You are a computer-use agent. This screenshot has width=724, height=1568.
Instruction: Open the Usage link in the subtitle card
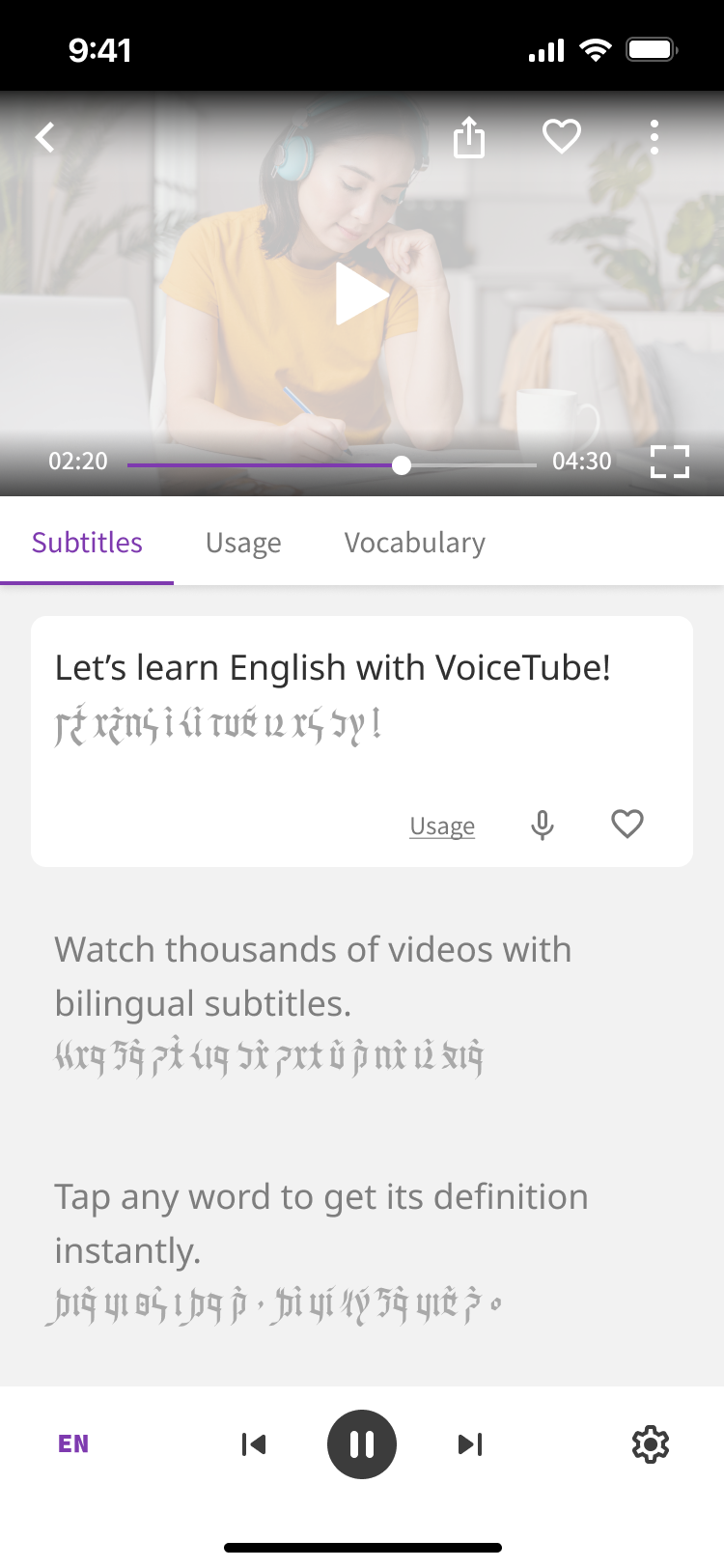coord(442,826)
